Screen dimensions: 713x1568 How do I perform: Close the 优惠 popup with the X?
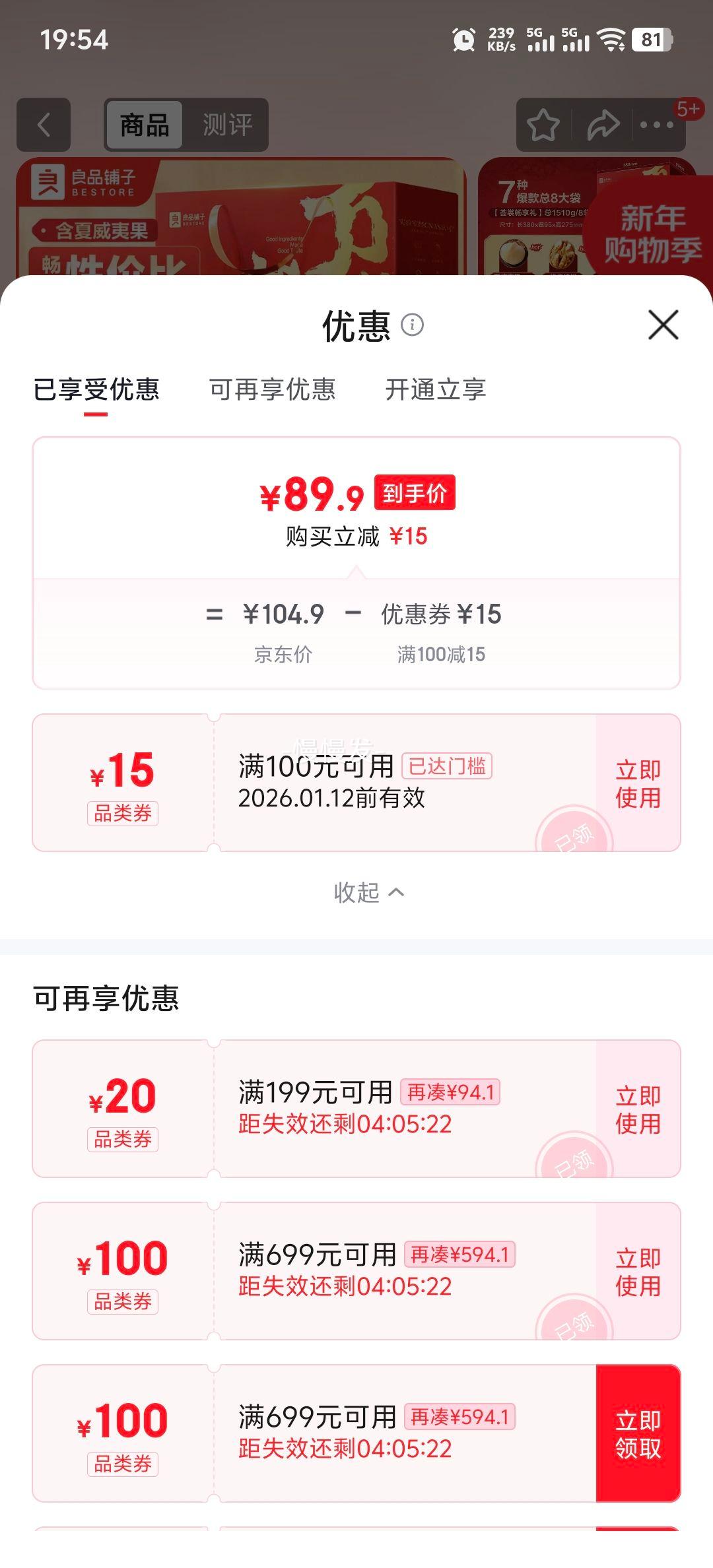(x=663, y=325)
